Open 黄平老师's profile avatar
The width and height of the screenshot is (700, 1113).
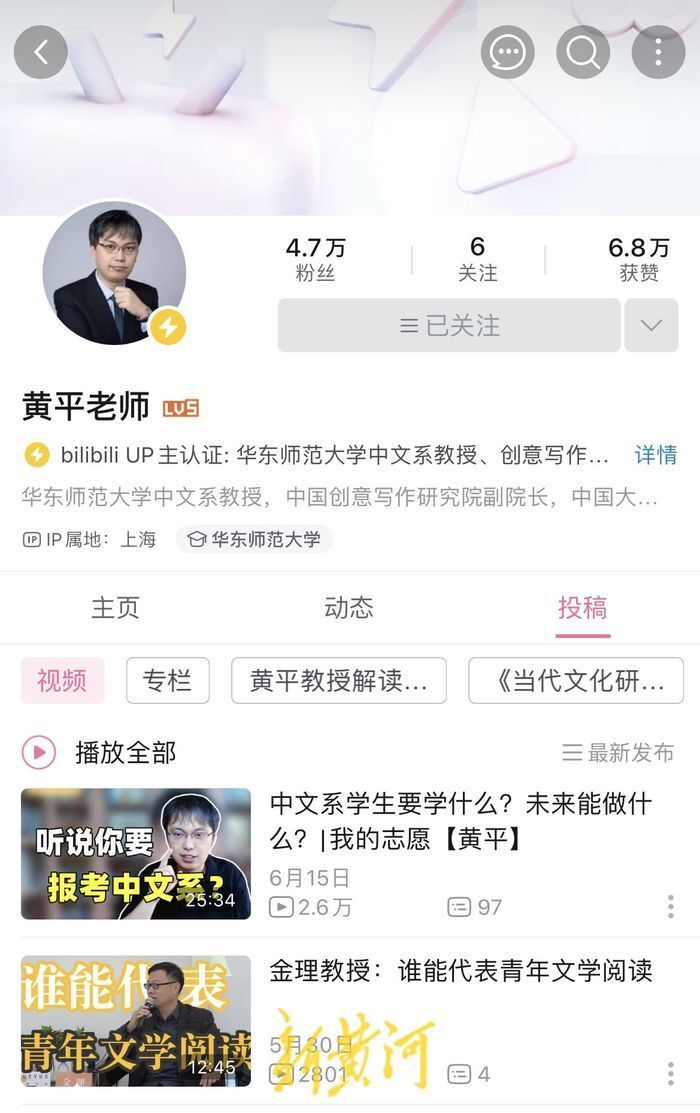pos(114,273)
